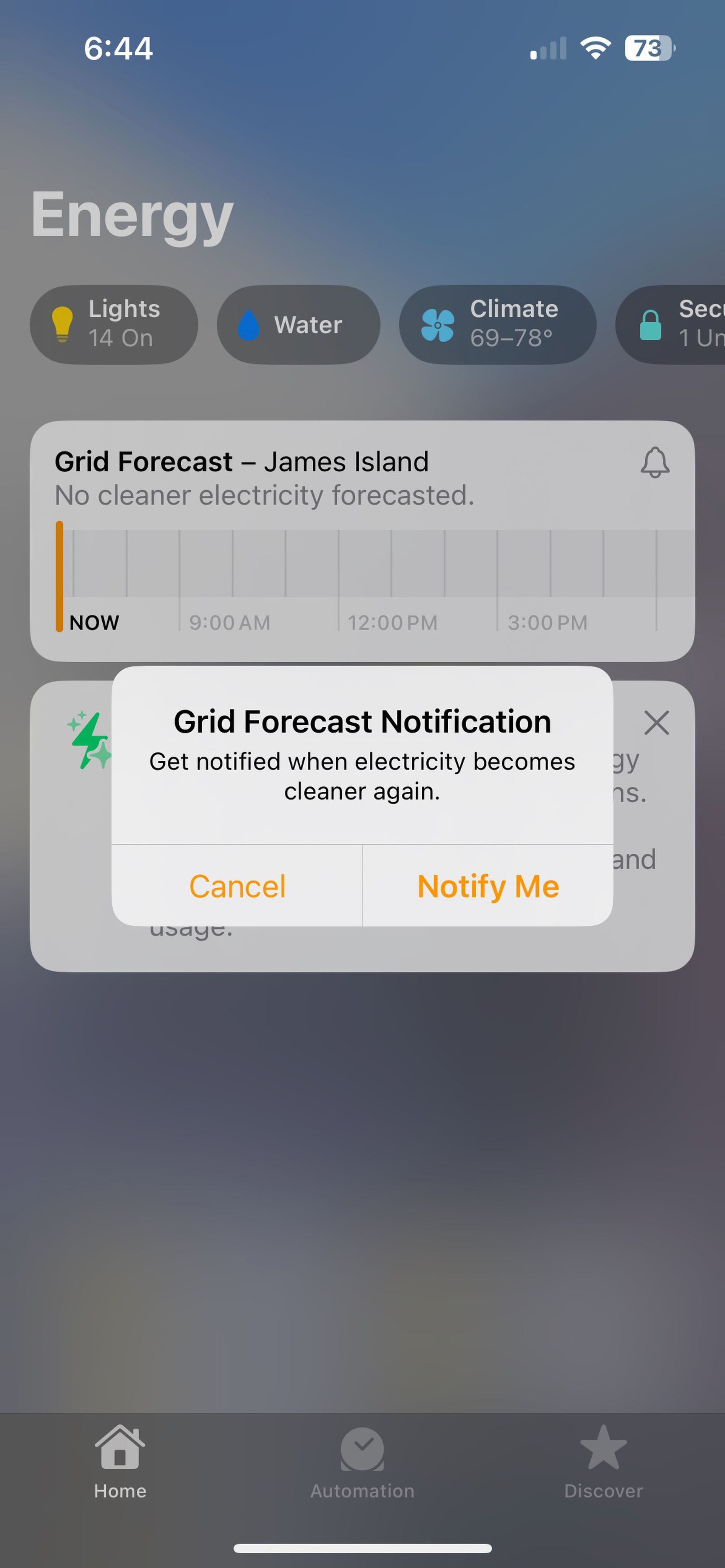Tap Notify Me in the dialog
The height and width of the screenshot is (1568, 725).
click(x=488, y=886)
